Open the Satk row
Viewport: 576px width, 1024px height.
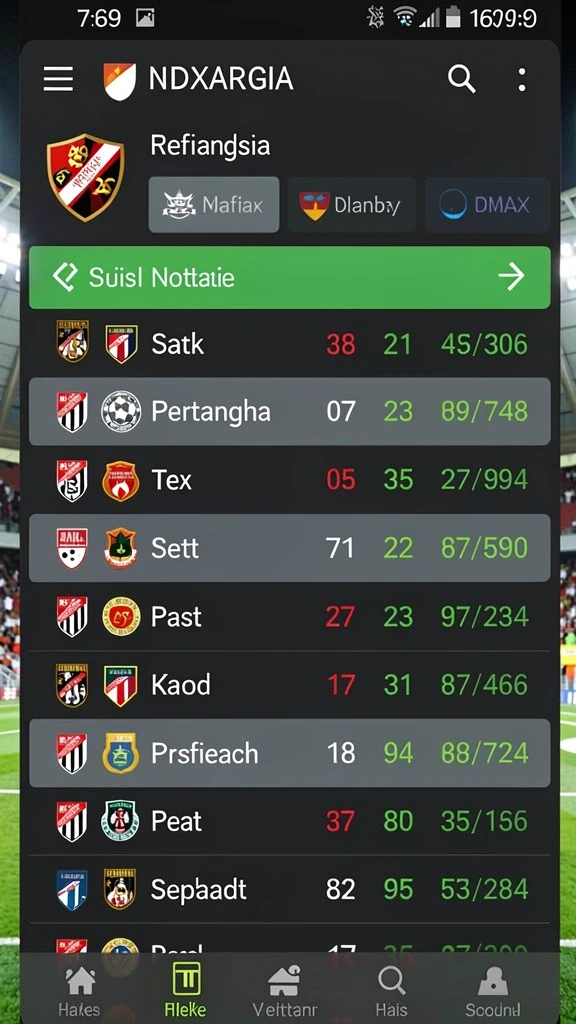tap(290, 344)
